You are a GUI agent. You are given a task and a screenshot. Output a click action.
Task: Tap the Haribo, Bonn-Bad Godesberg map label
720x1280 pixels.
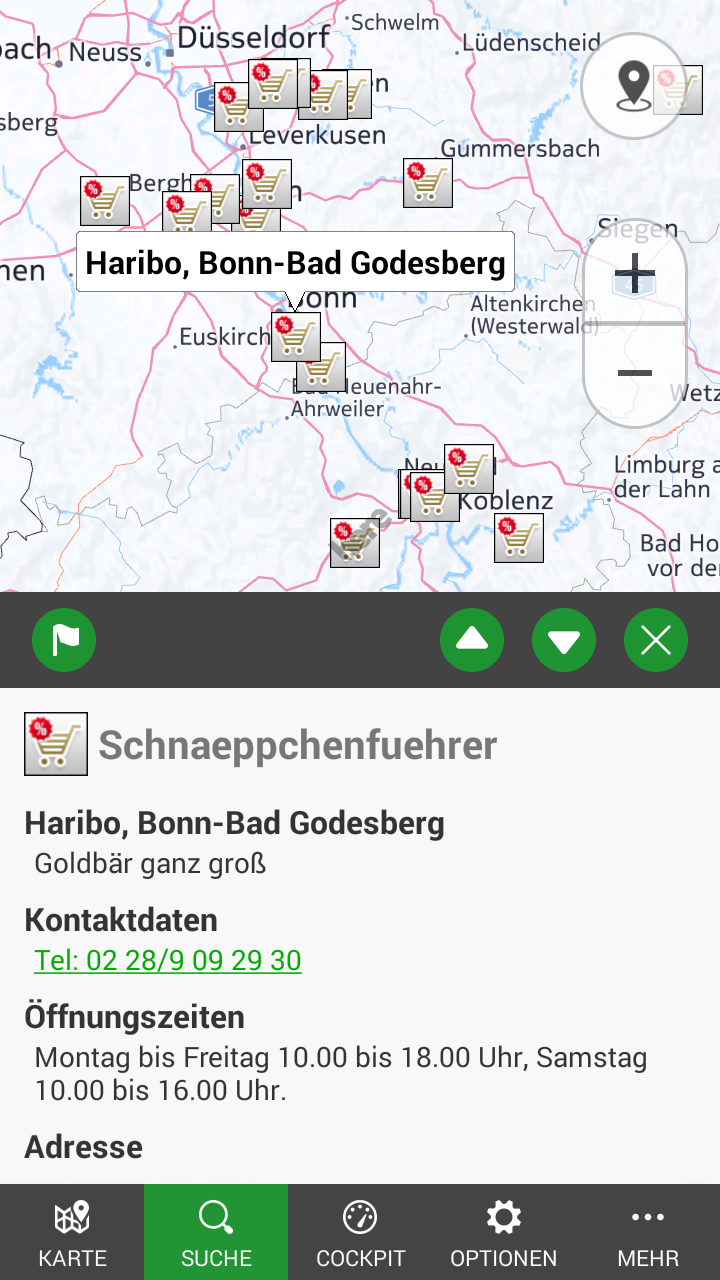point(295,263)
